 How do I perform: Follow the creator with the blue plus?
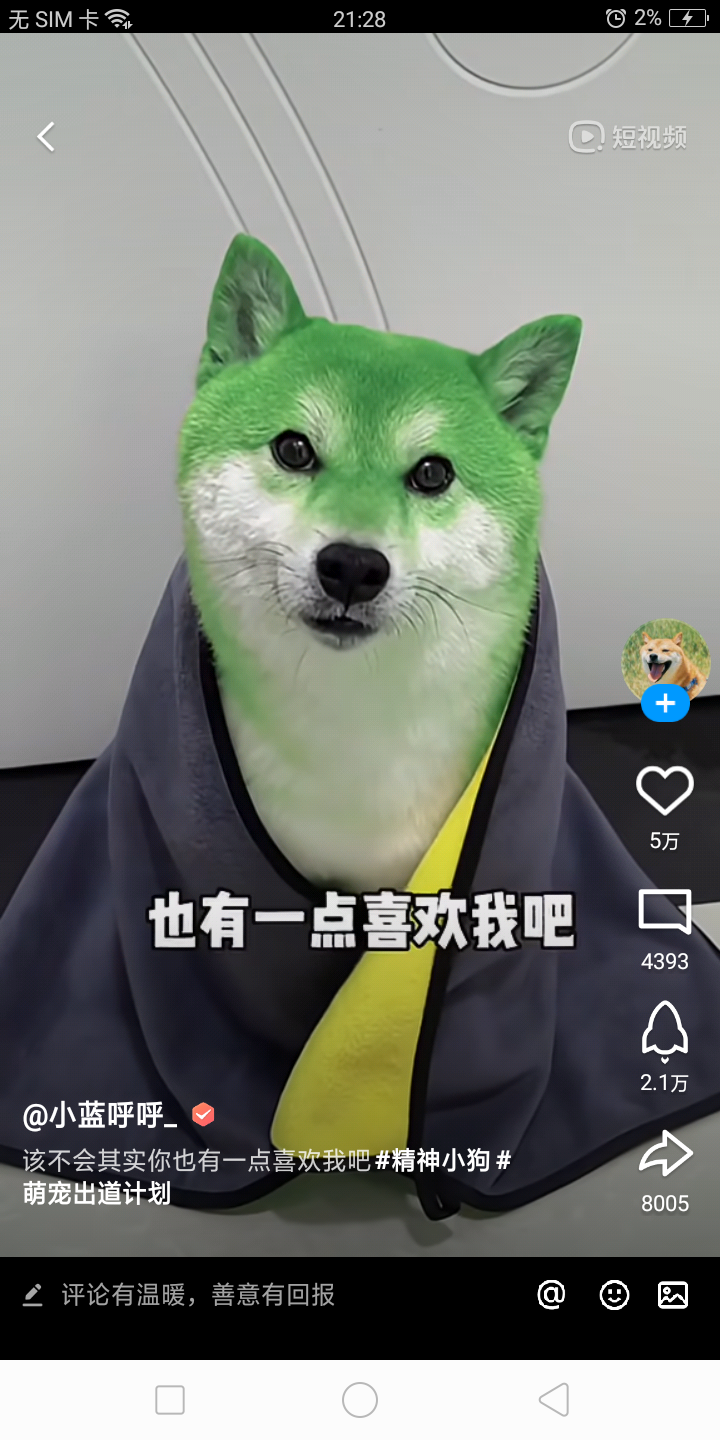click(665, 704)
